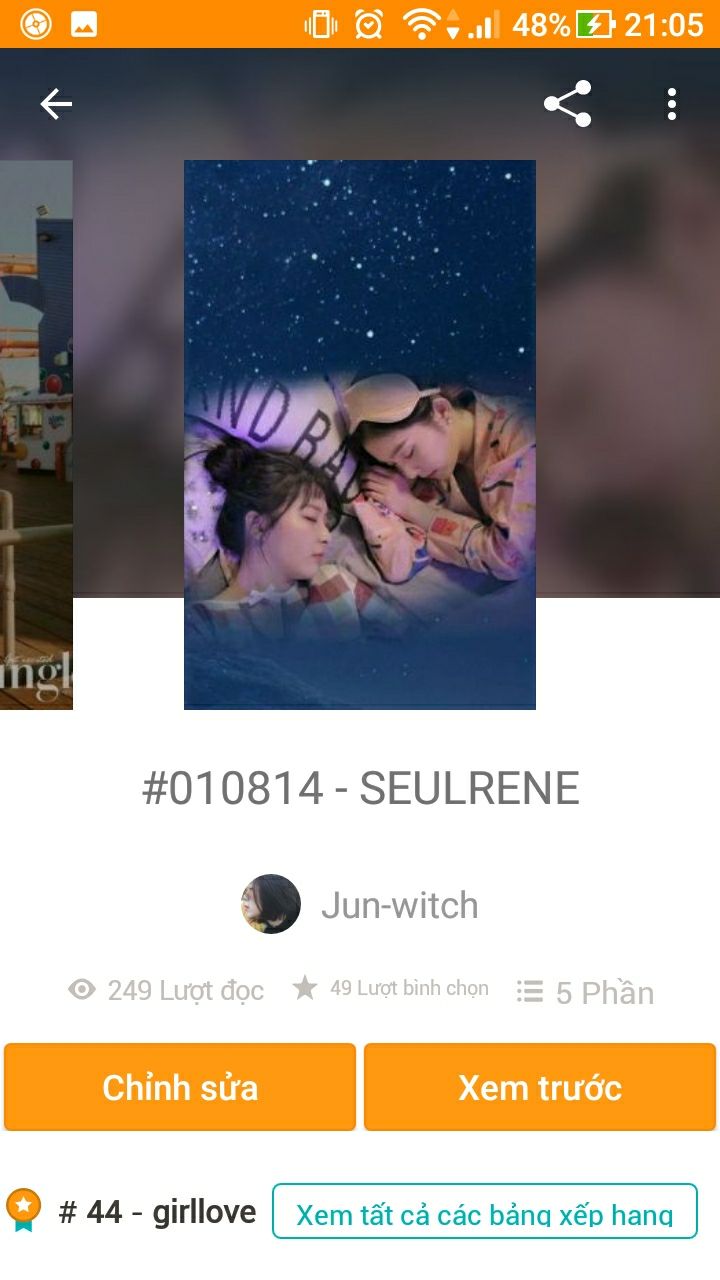Open Xem tất cả các bảng xếp hạng
The height and width of the screenshot is (1280, 720).
click(x=485, y=1212)
